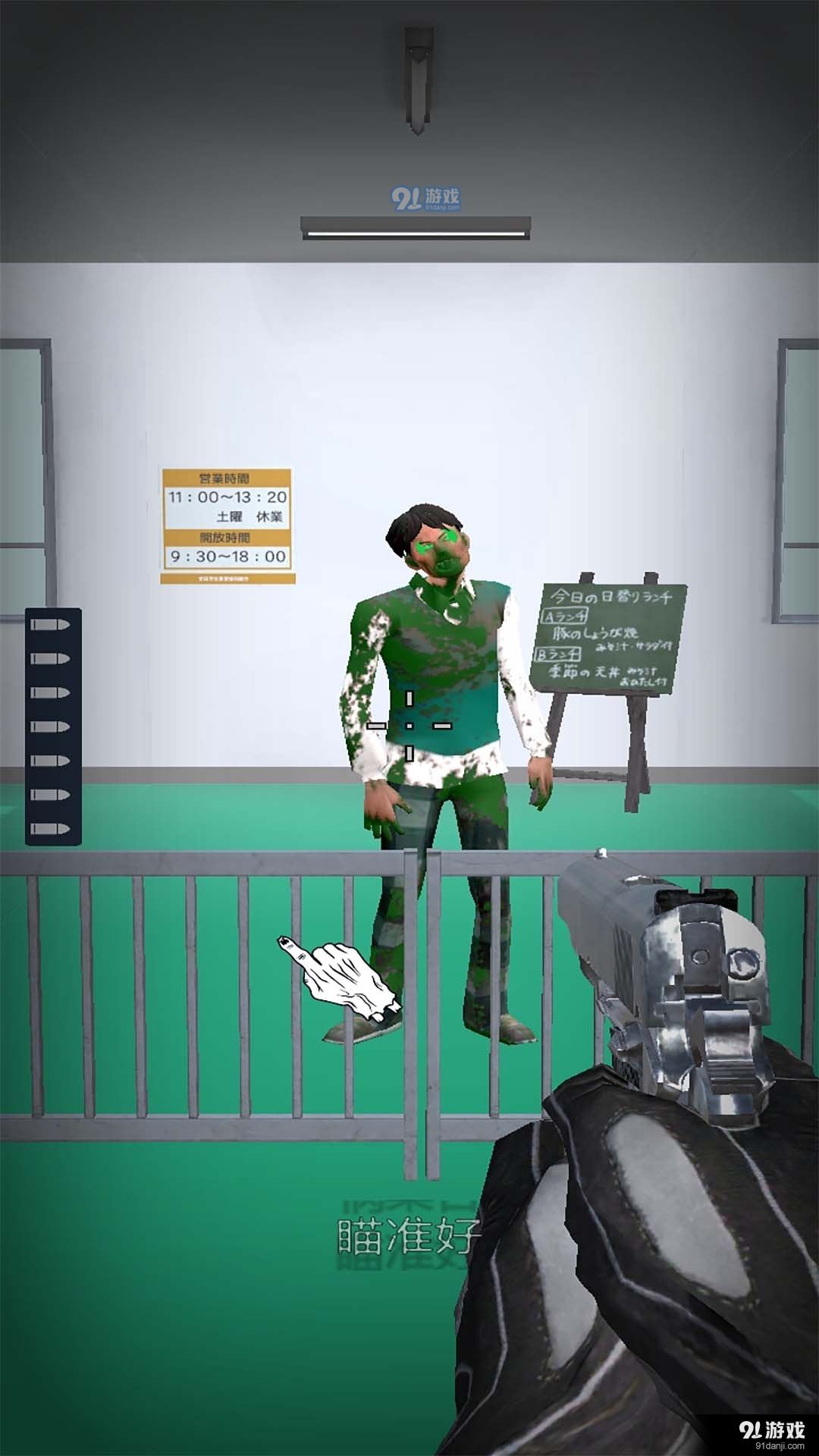Shoot the zombie at the crosshair
Image resolution: width=819 pixels, height=1456 pixels.
point(409,726)
